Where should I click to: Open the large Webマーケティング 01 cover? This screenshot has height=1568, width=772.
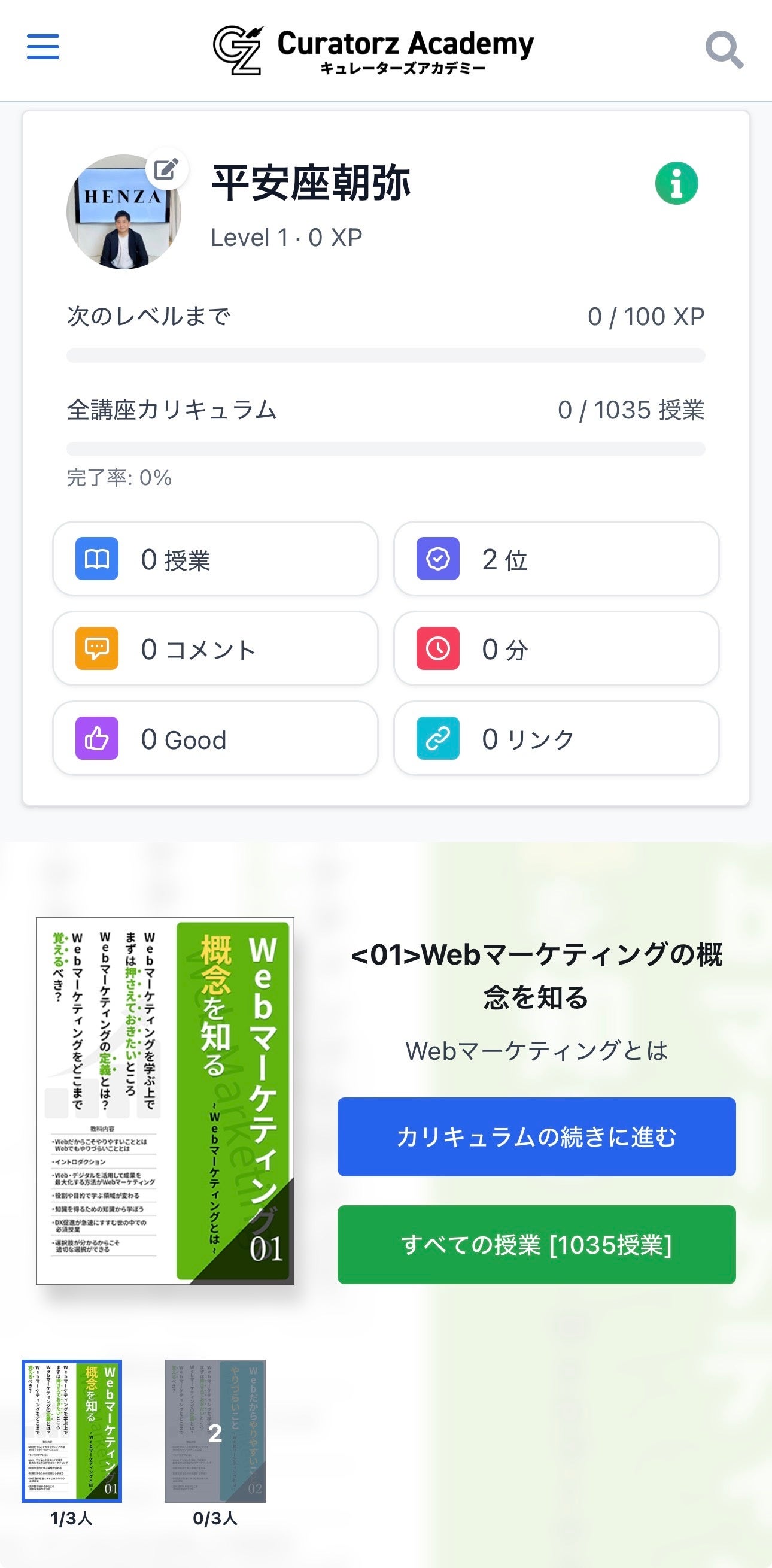(x=165, y=1100)
